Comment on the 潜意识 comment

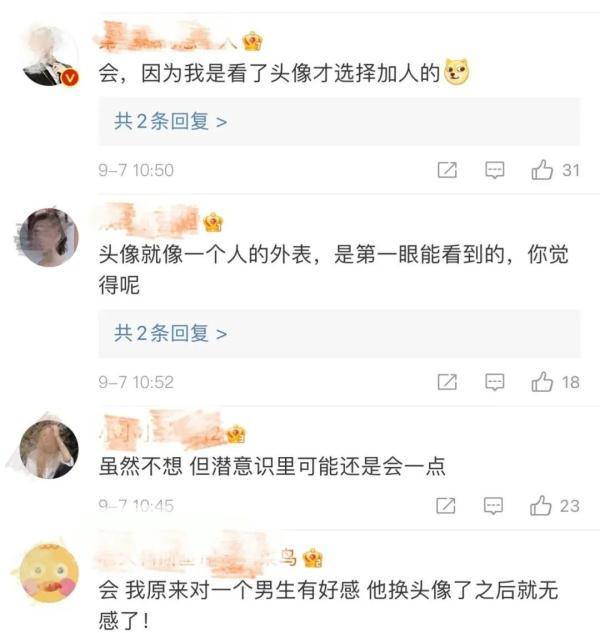495,506
